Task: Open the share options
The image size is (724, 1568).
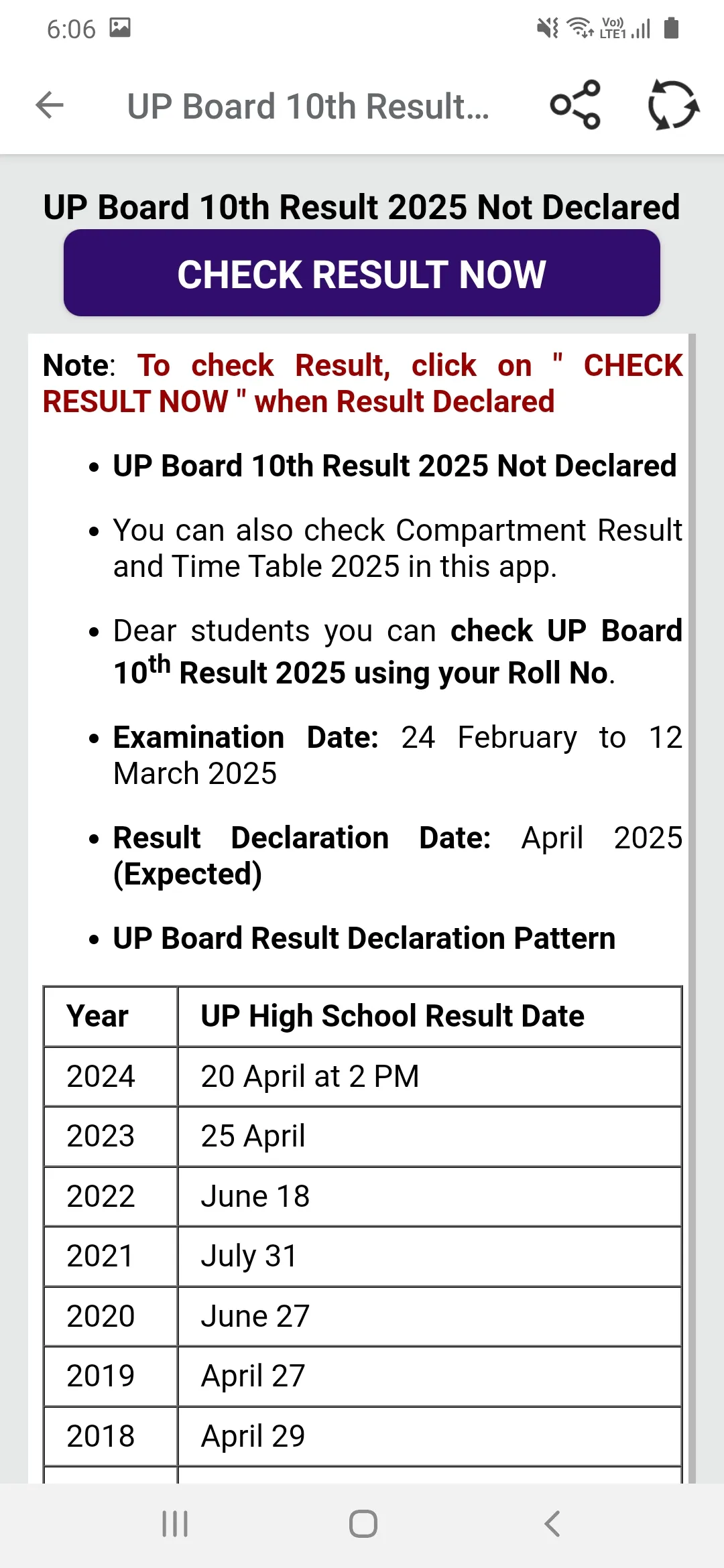Action: point(575,106)
